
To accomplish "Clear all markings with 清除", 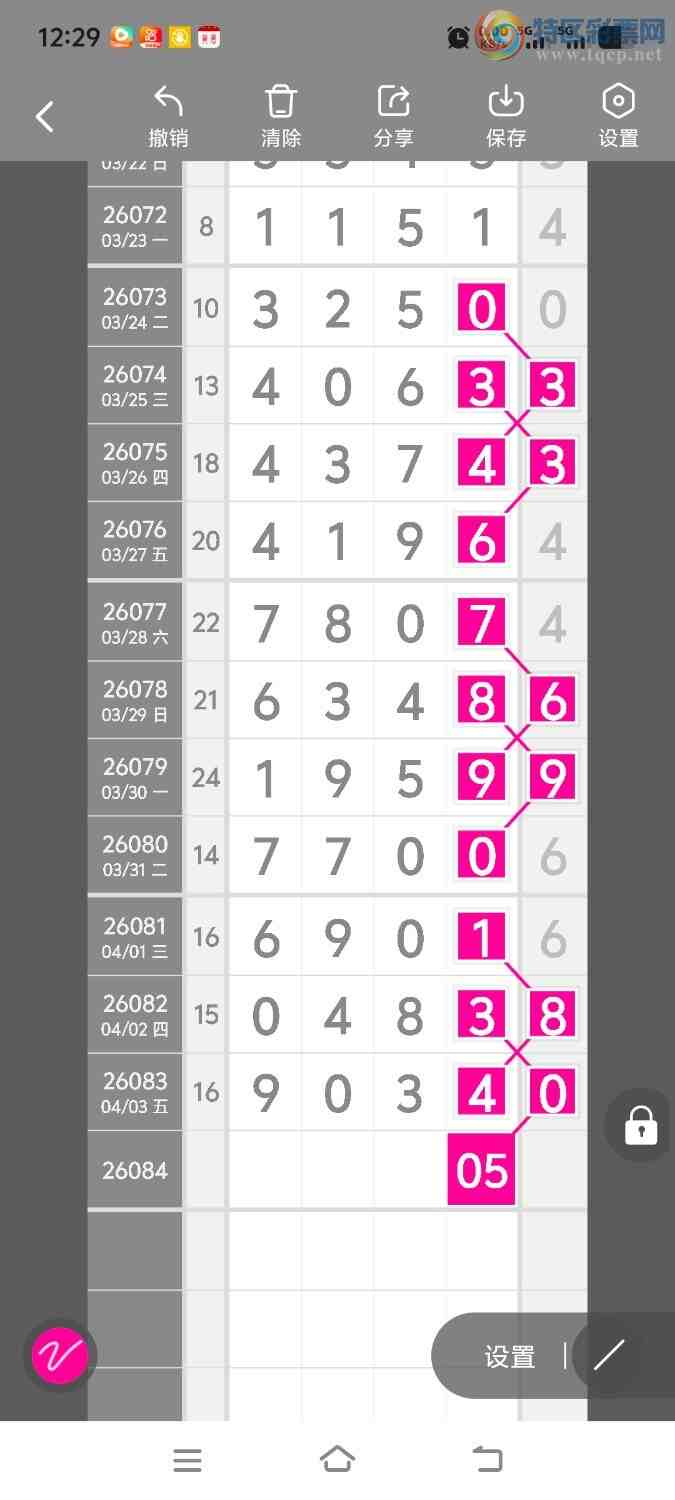I will coord(281,117).
